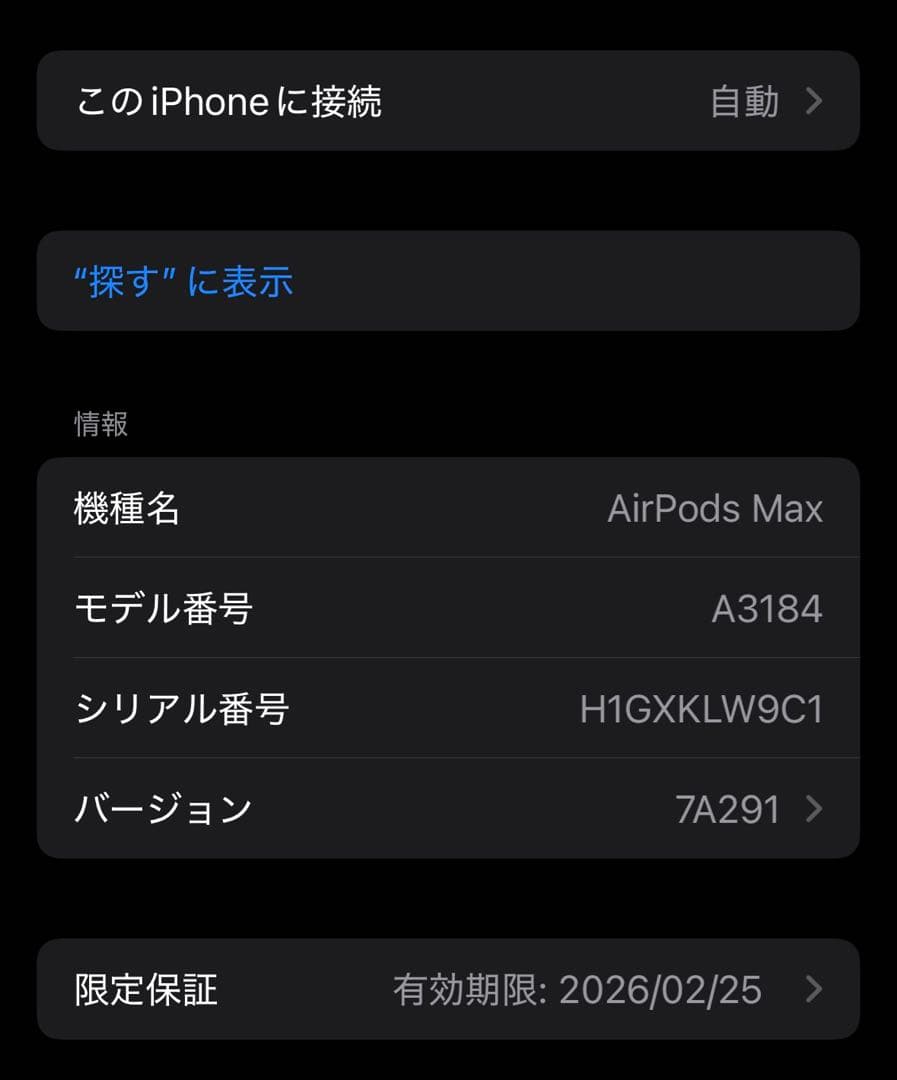
Task: Open the 限定保証 warranty row
Action: (448, 990)
